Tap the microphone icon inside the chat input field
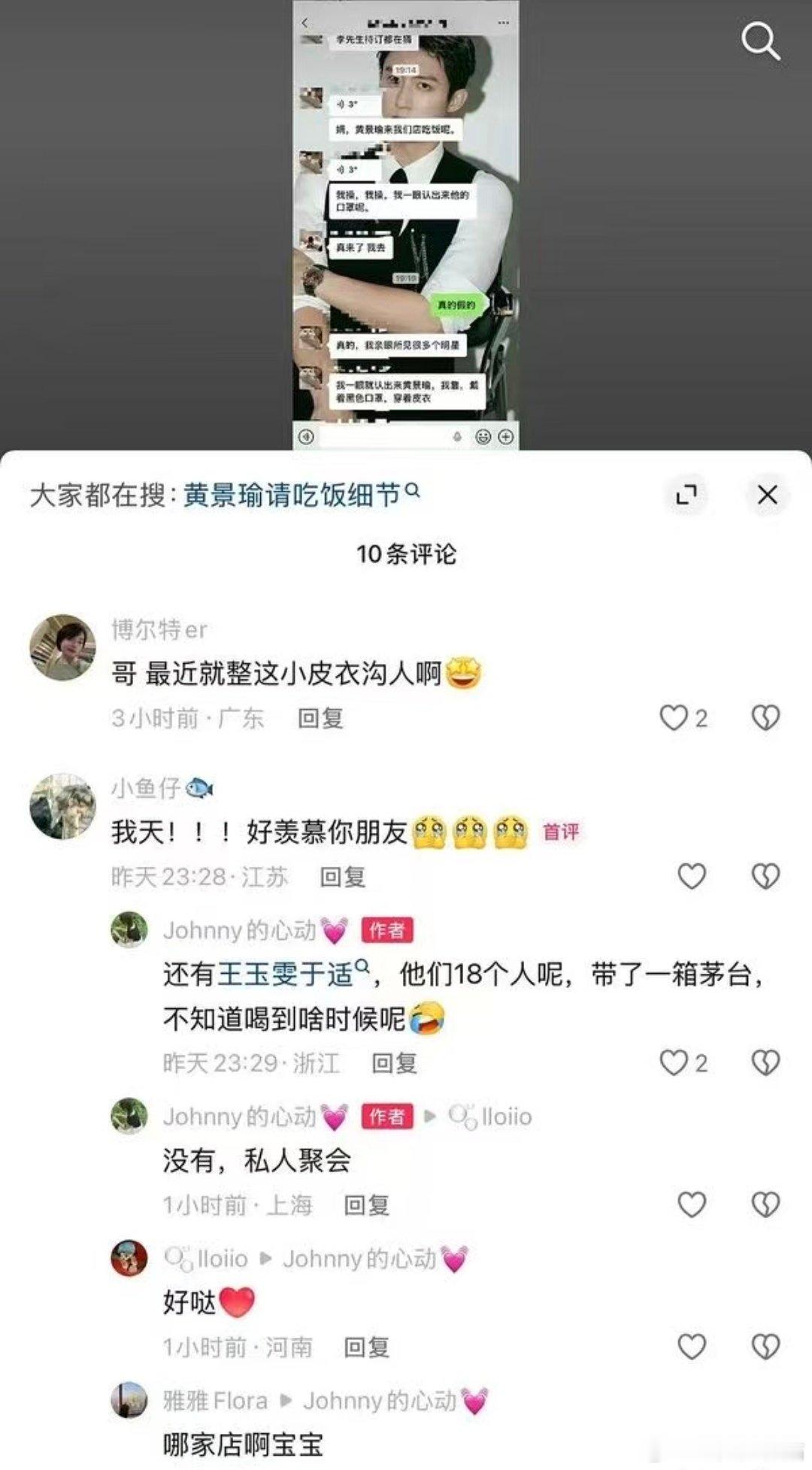Screen dimensions: 812x1470 [457, 435]
